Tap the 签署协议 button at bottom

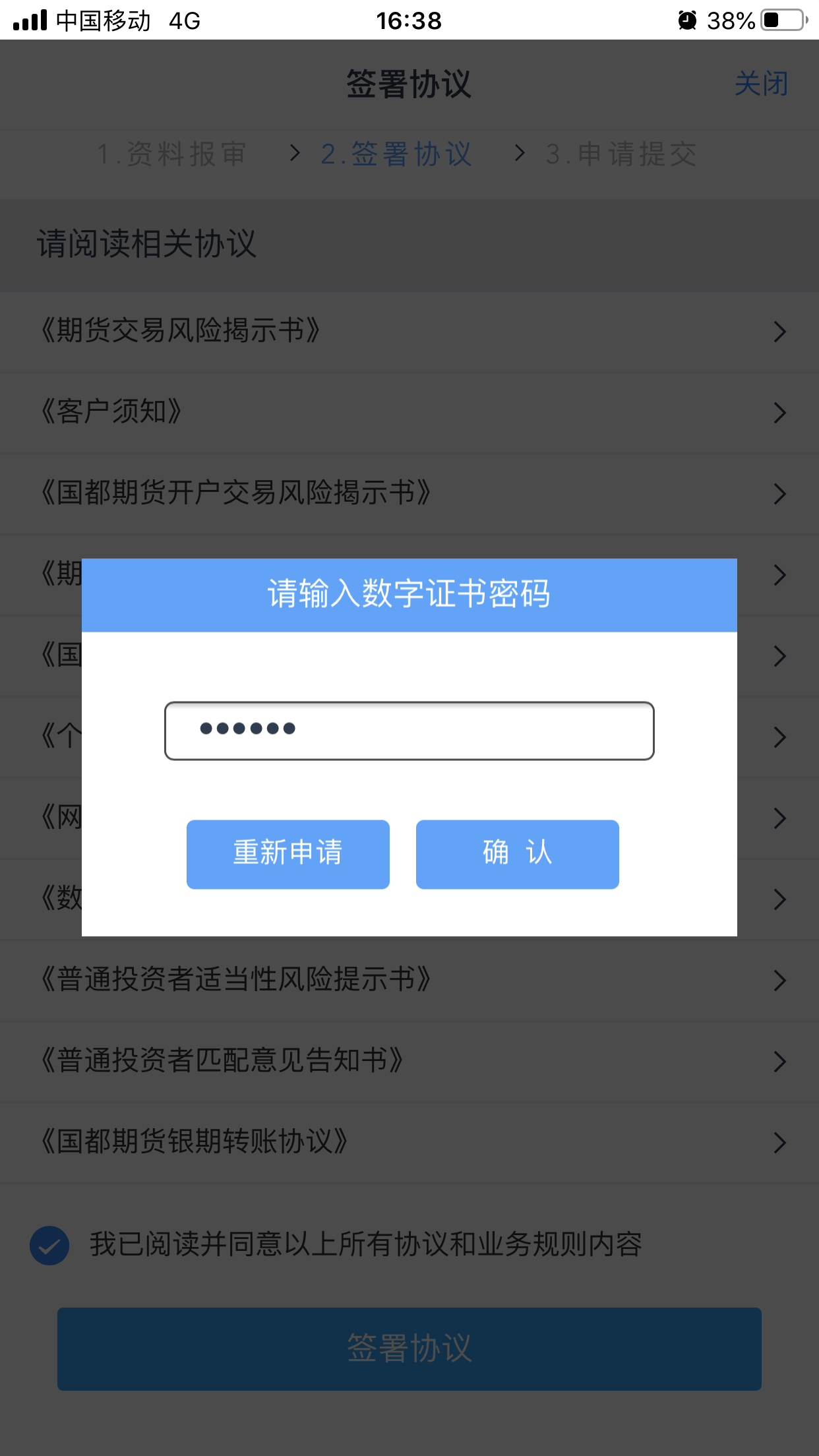409,1349
